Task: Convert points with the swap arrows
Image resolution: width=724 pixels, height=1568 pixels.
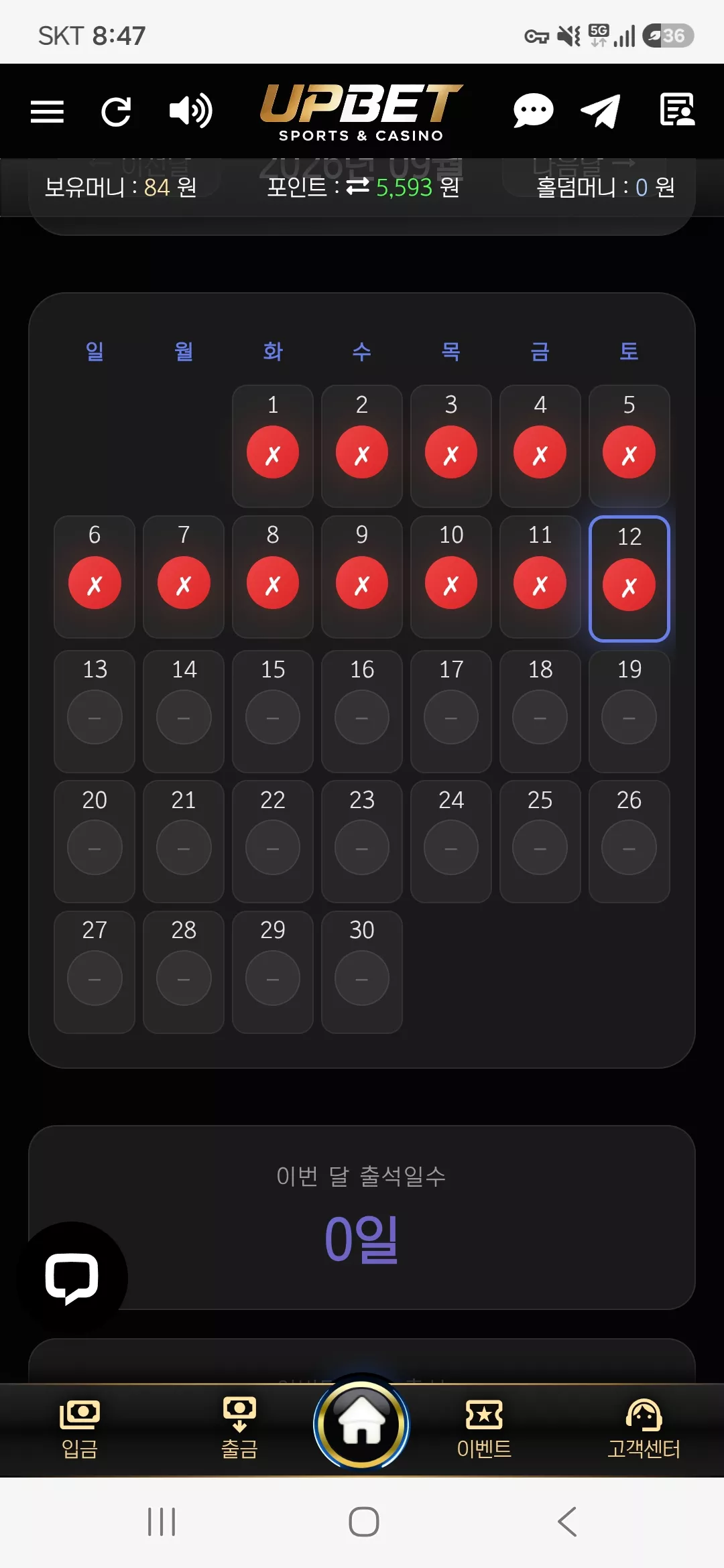Action: (357, 186)
